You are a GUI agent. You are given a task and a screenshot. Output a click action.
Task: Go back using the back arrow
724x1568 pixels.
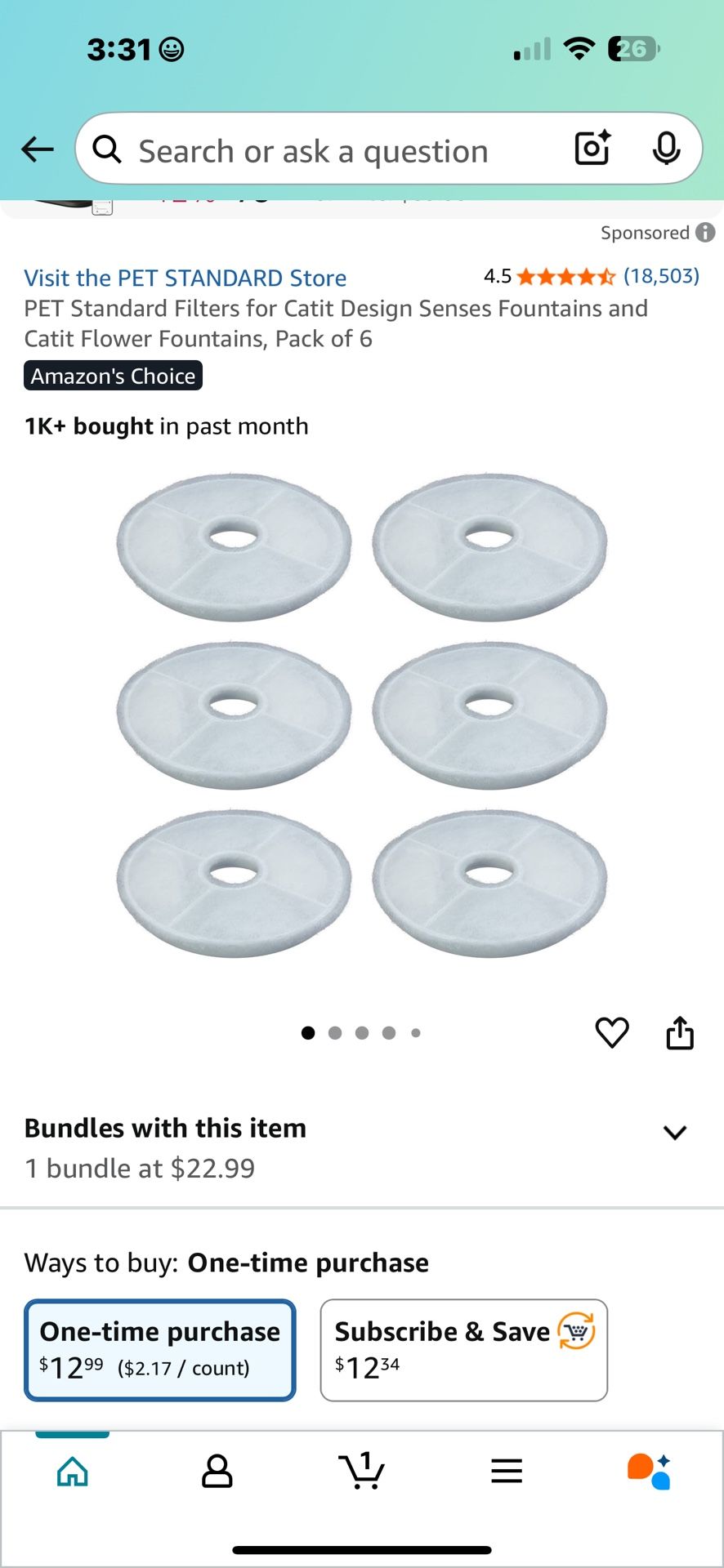point(38,149)
